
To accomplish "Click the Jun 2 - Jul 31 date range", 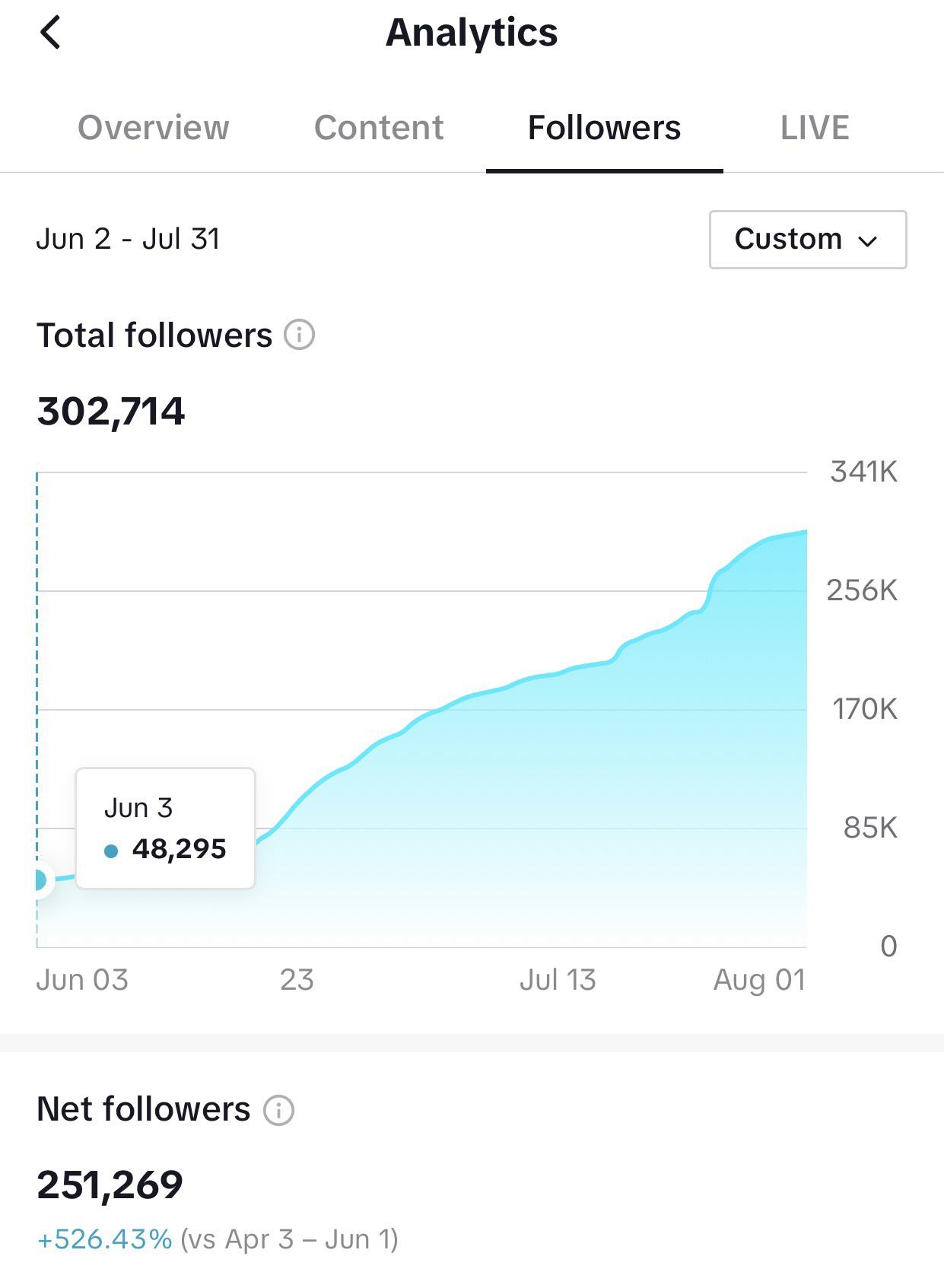I will click(x=128, y=239).
